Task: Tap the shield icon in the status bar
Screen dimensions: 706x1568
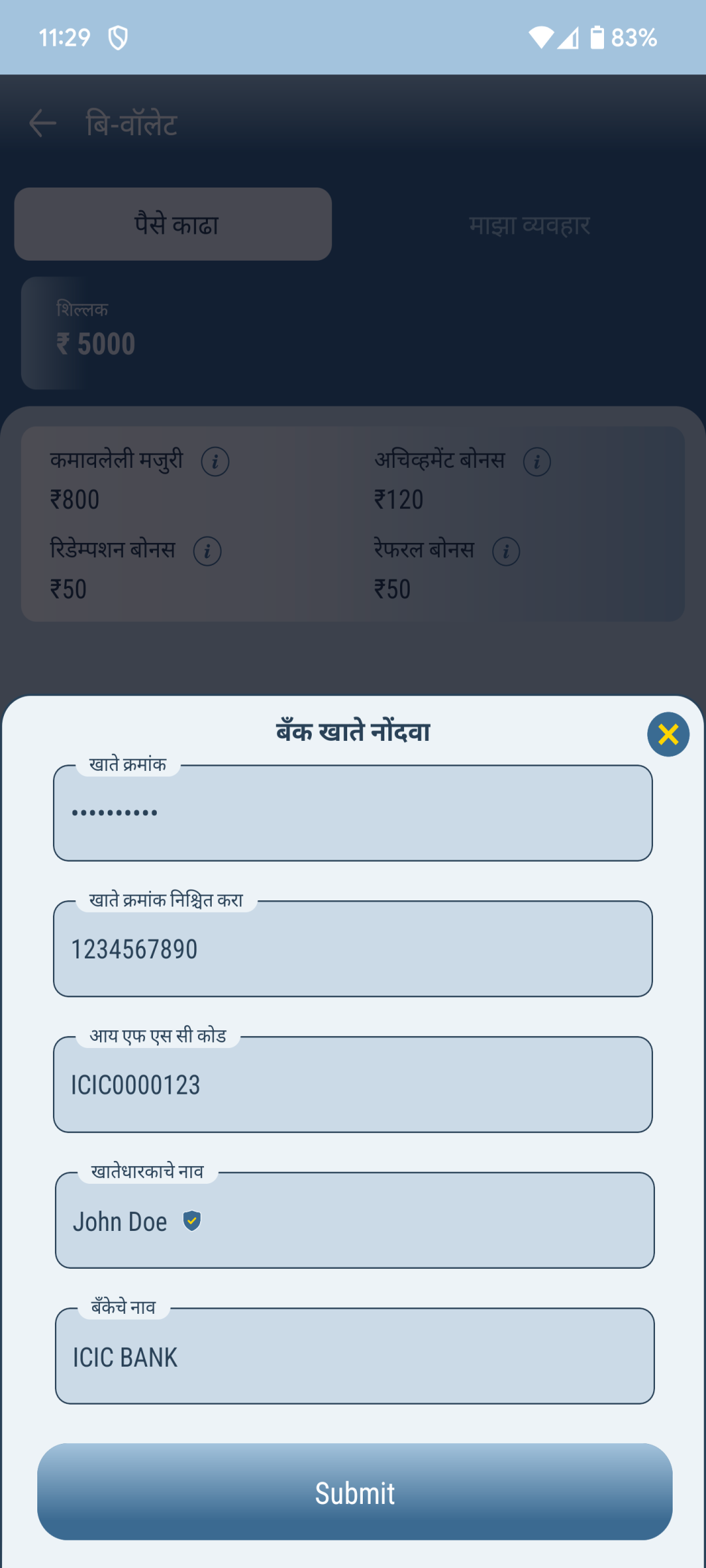Action: (x=118, y=38)
